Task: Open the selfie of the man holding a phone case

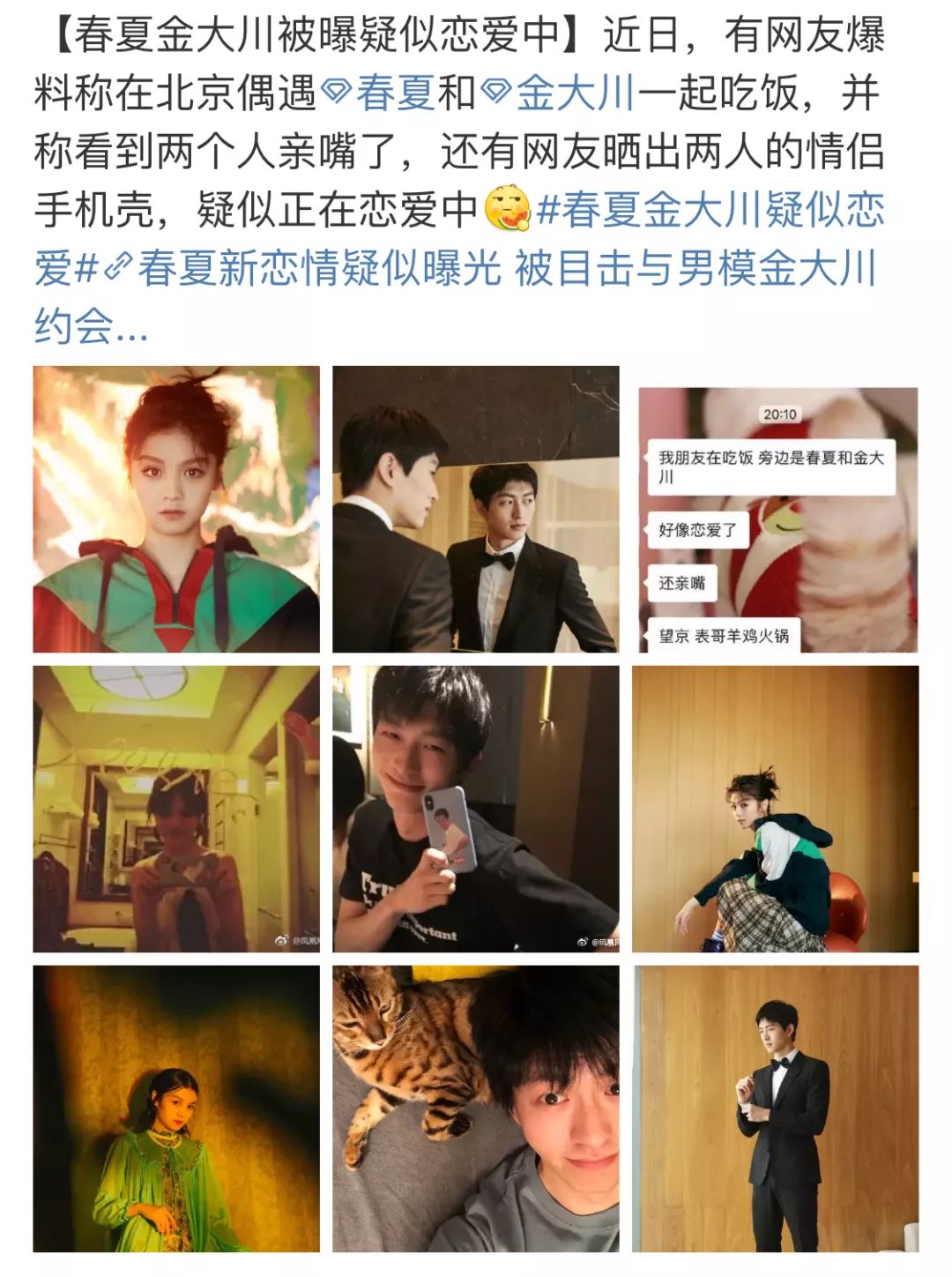Action: [476, 809]
